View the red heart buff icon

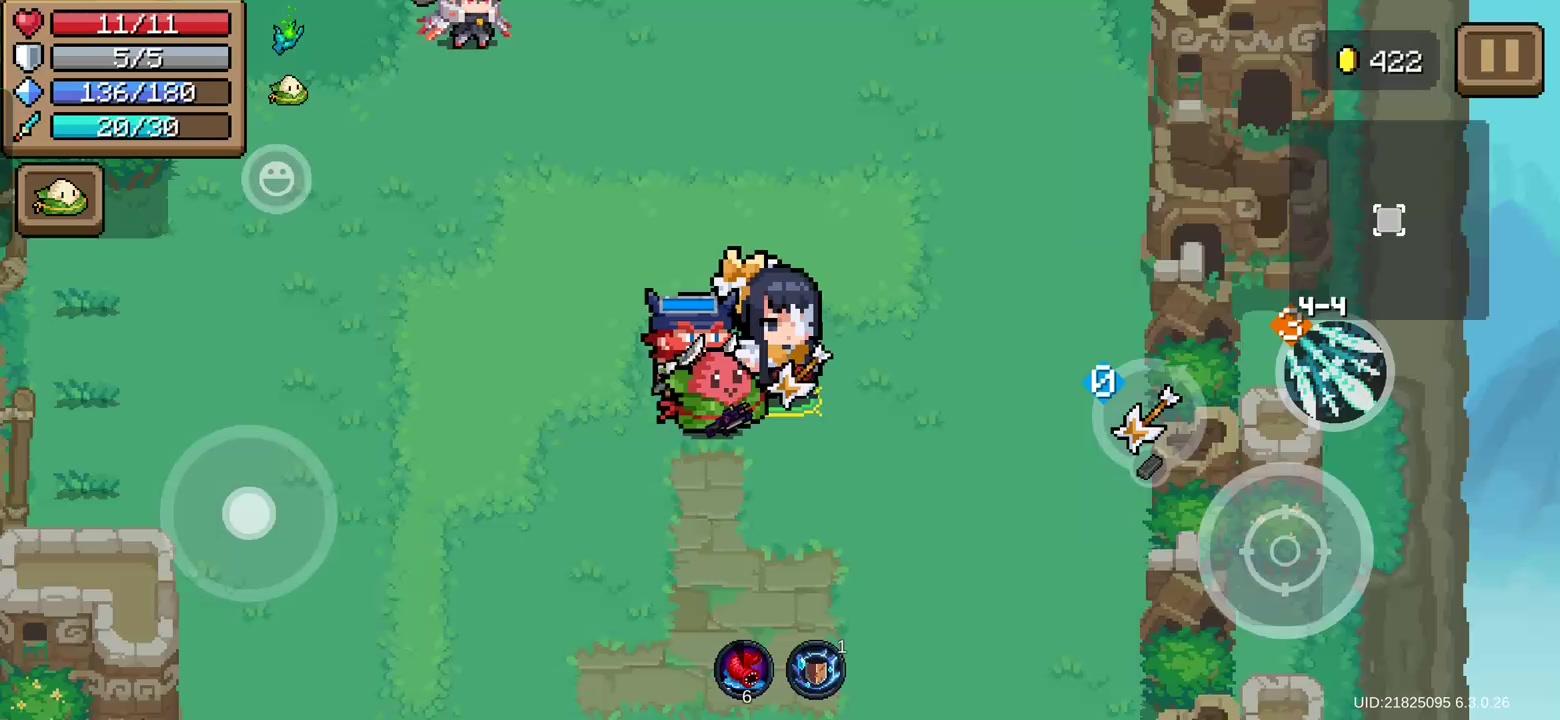pyautogui.click(x=743, y=668)
